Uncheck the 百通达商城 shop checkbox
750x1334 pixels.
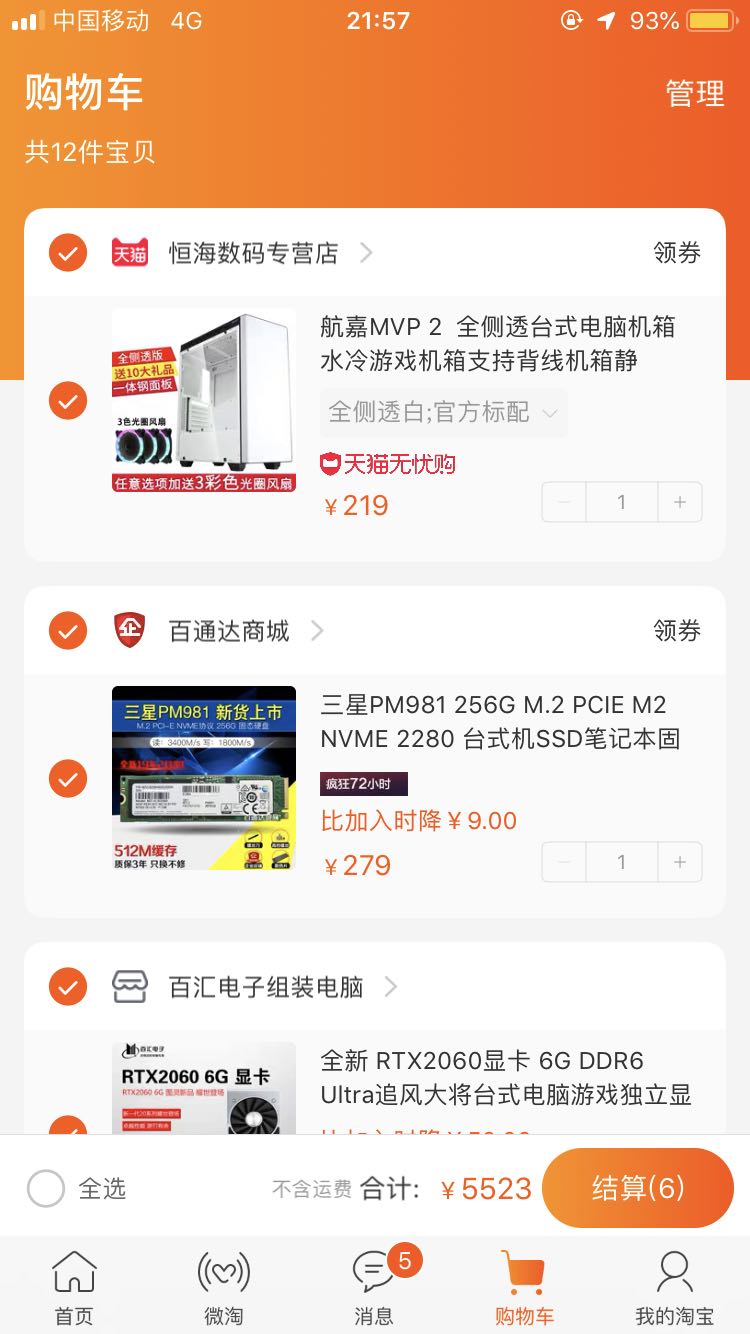pyautogui.click(x=68, y=630)
